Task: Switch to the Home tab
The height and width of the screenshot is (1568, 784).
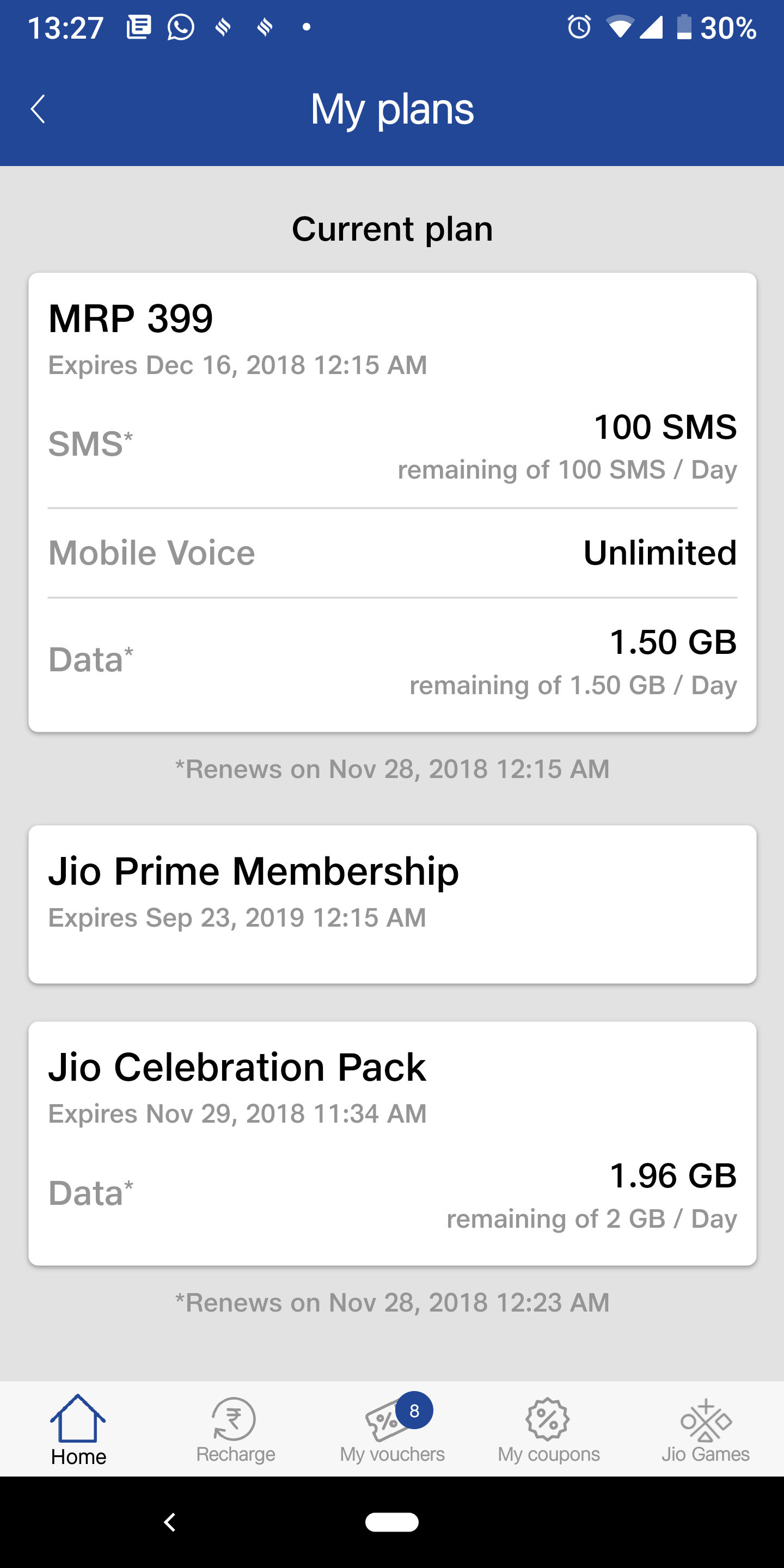Action: pyautogui.click(x=78, y=1429)
